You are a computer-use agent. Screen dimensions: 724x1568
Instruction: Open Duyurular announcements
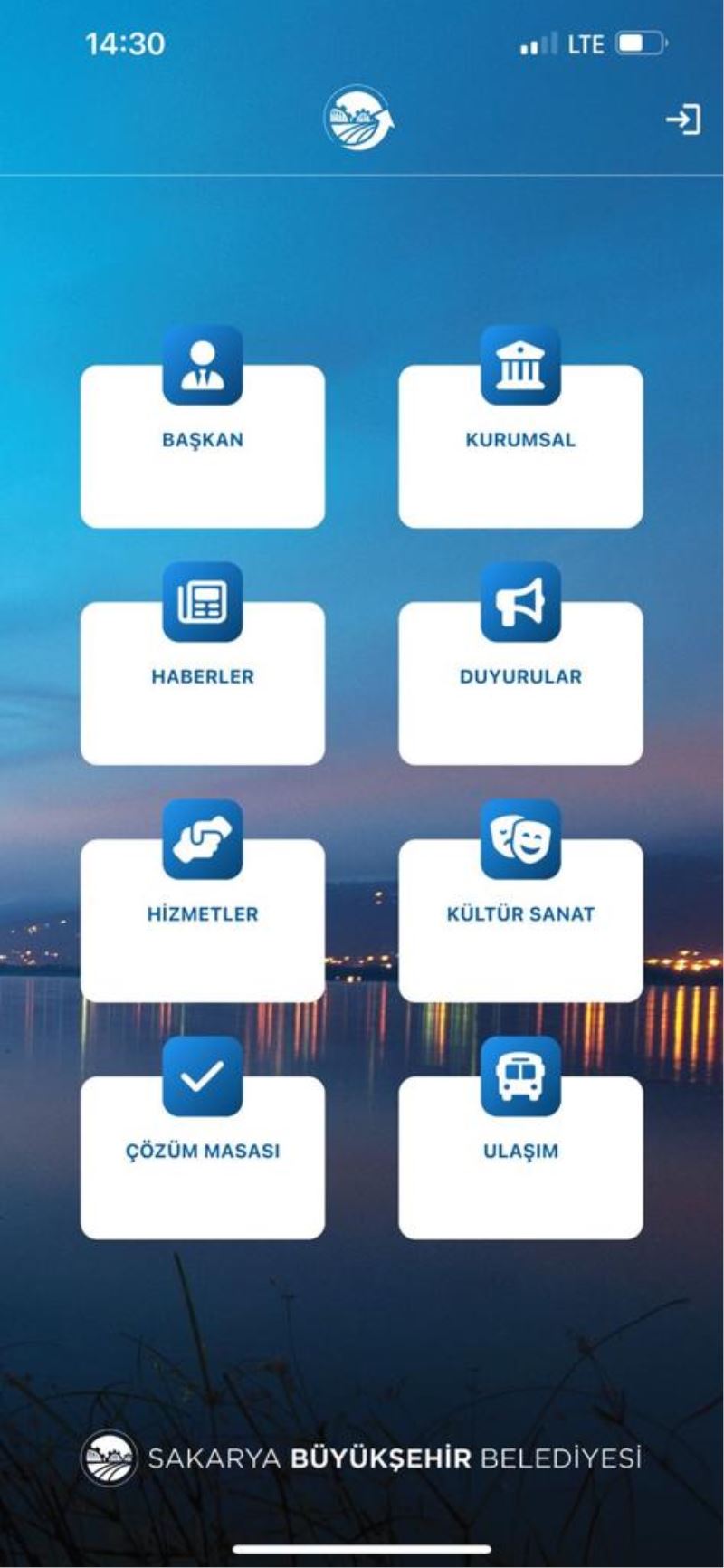point(520,683)
